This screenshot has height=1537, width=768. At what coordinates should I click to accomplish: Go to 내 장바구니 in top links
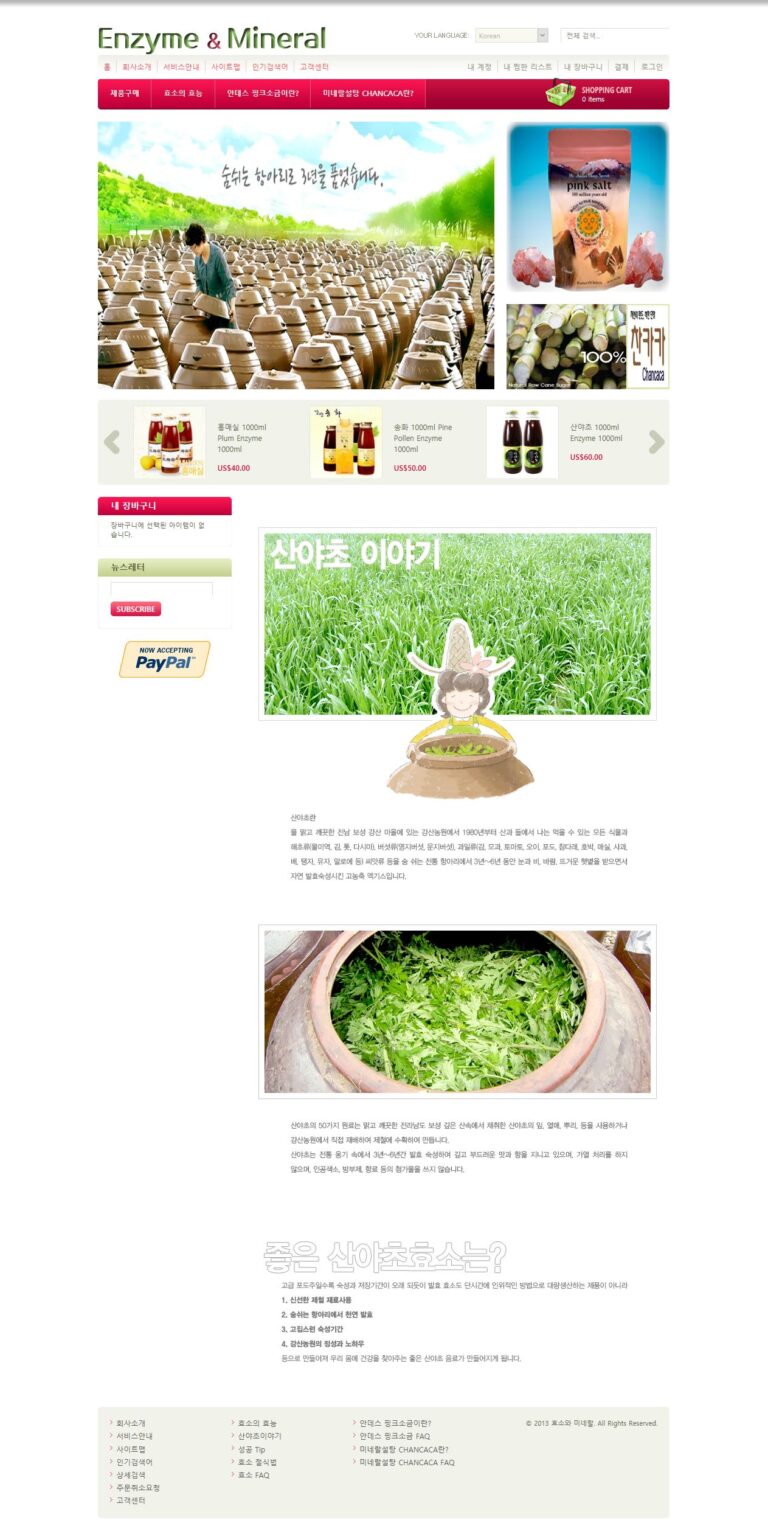[x=583, y=67]
